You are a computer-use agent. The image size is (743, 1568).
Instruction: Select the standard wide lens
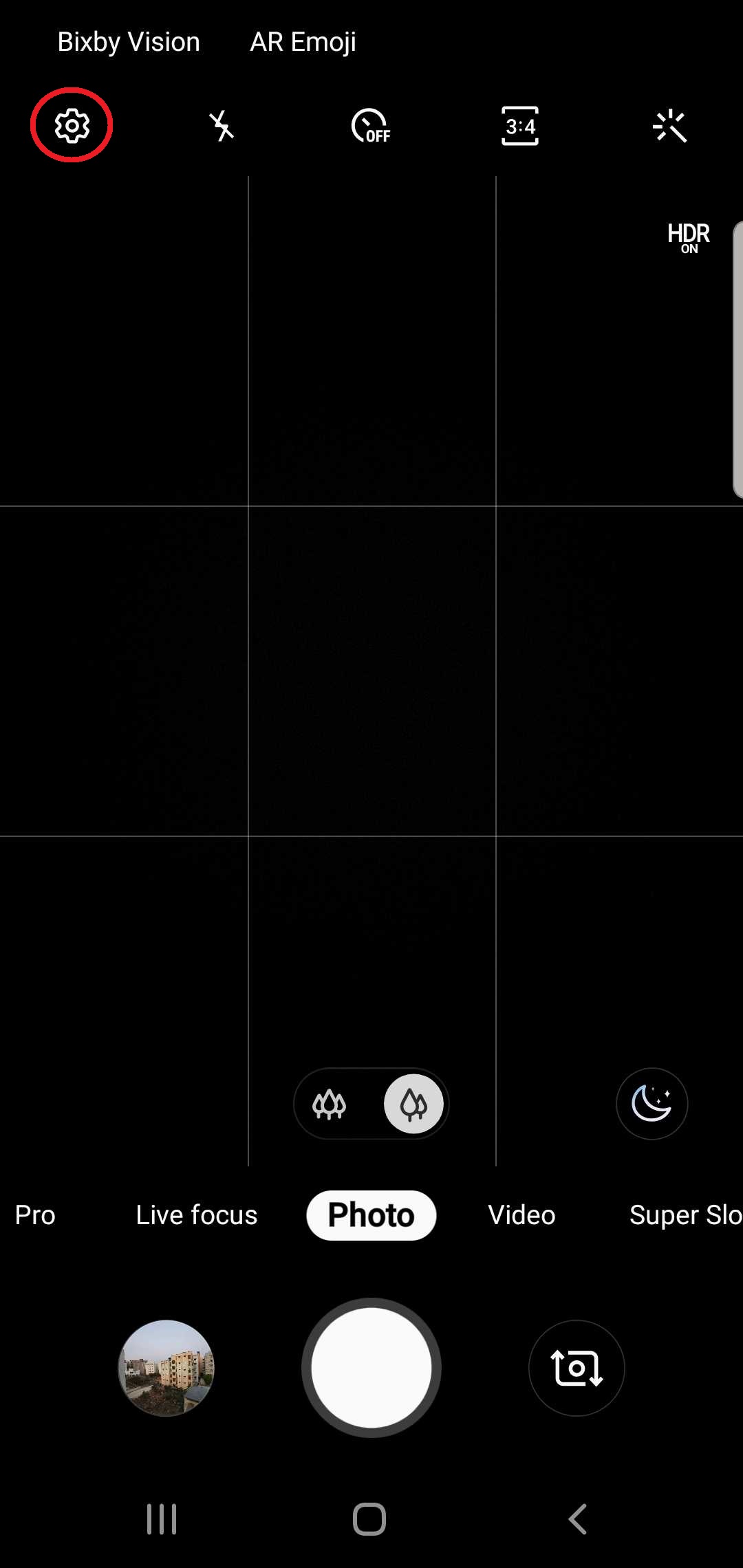(413, 1104)
